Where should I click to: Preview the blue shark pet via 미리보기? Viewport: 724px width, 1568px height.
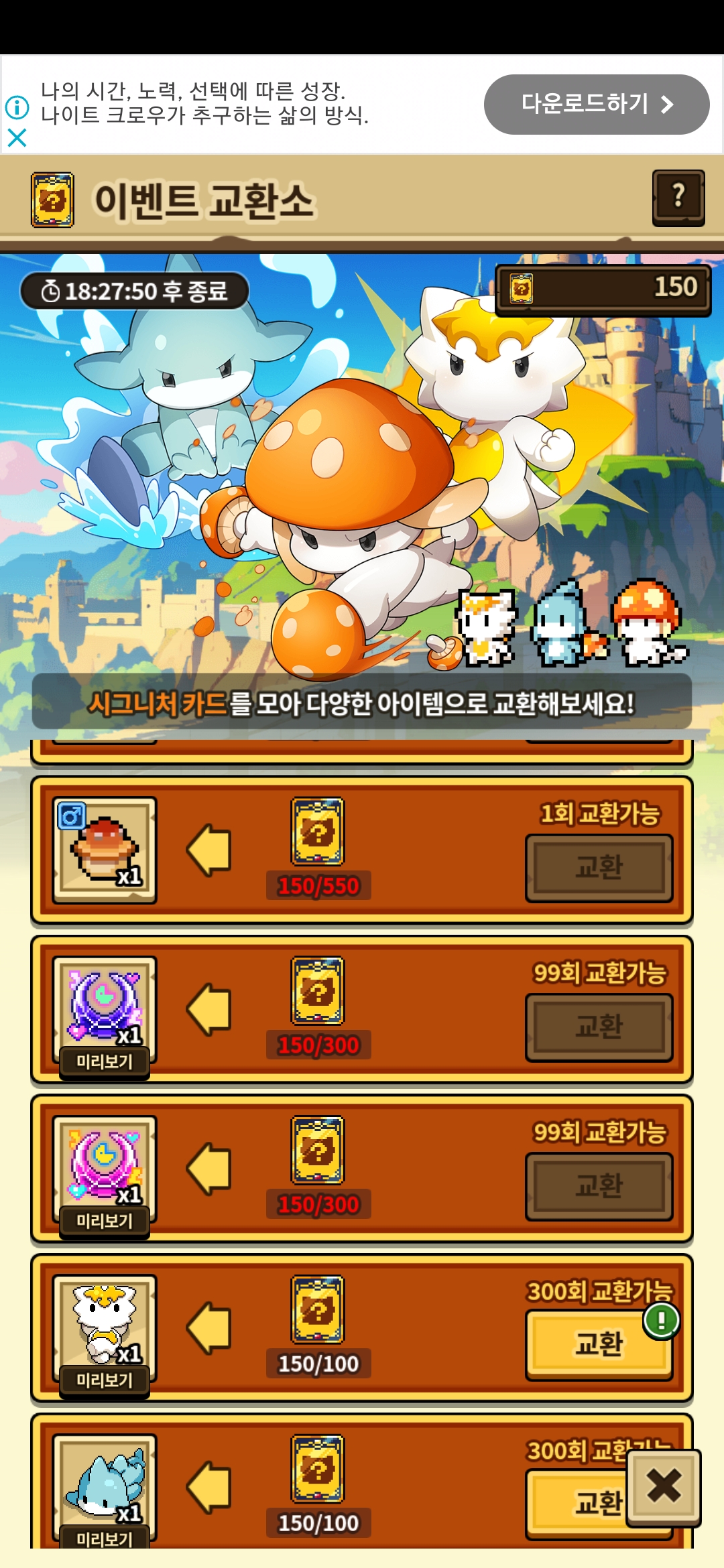105,1538
